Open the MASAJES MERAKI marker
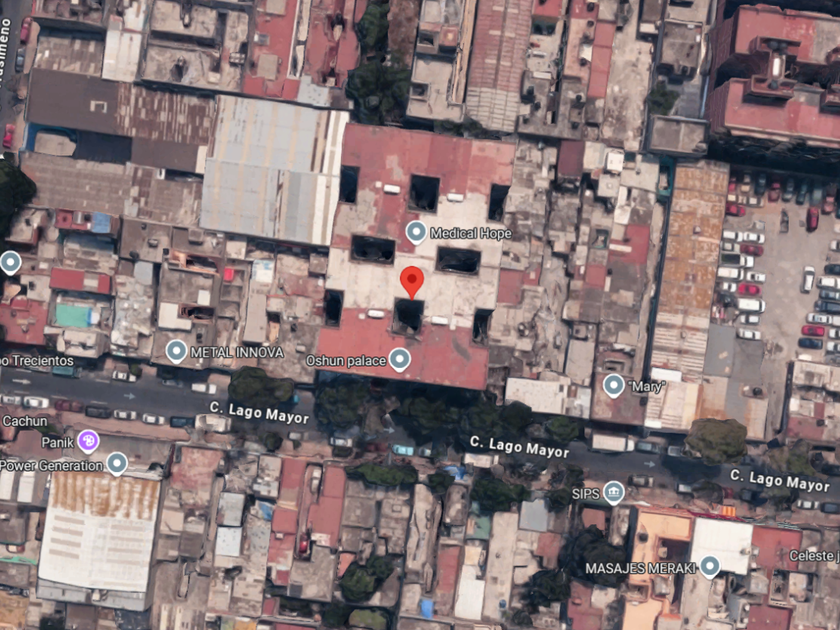 tap(710, 567)
